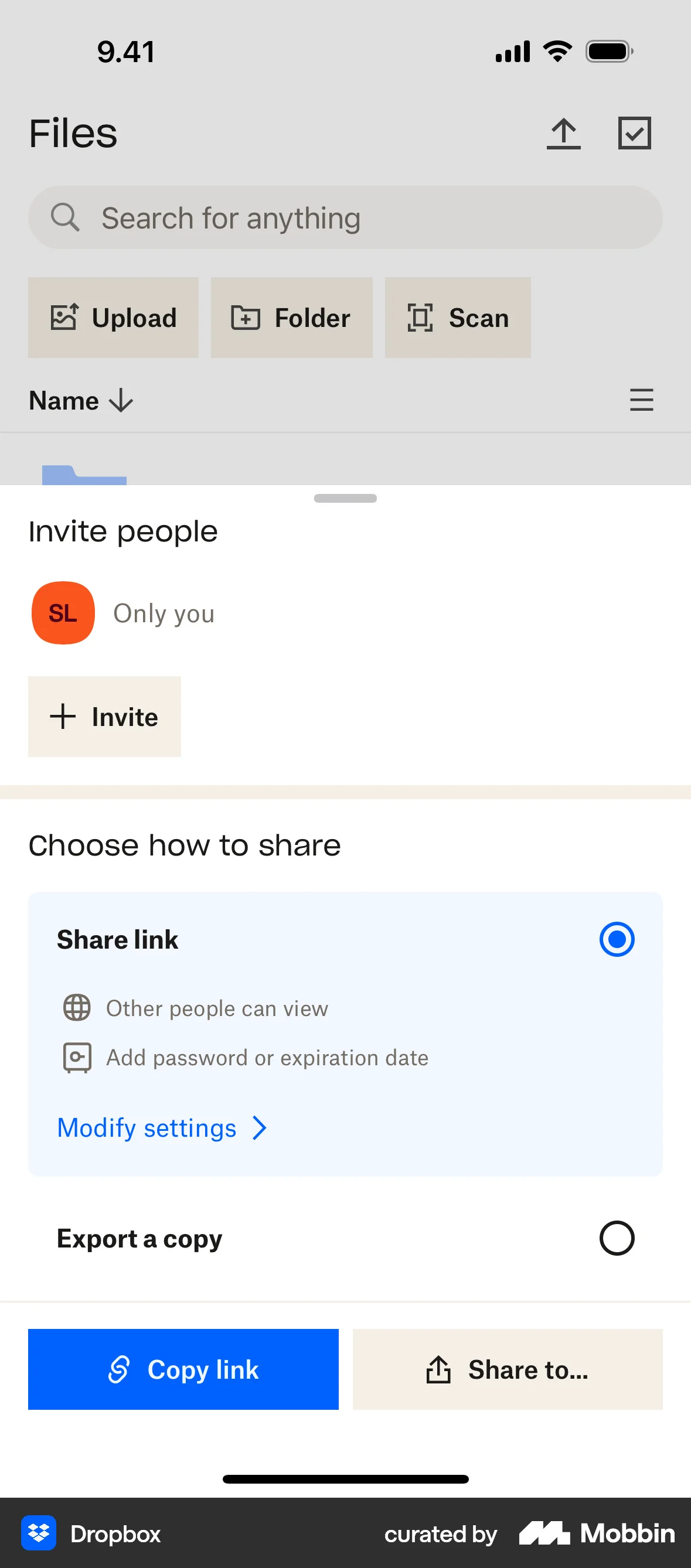
Task: Tap the Search for anything field
Action: click(345, 217)
